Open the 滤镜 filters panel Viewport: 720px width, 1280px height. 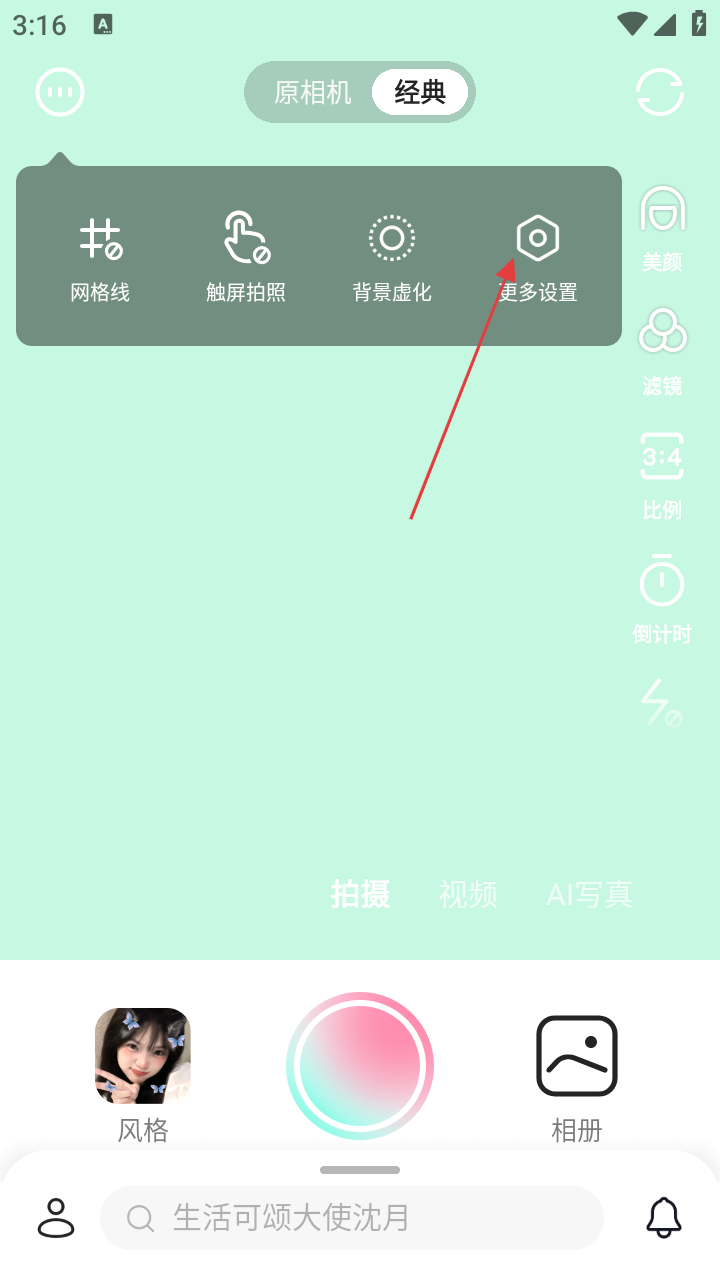click(662, 351)
